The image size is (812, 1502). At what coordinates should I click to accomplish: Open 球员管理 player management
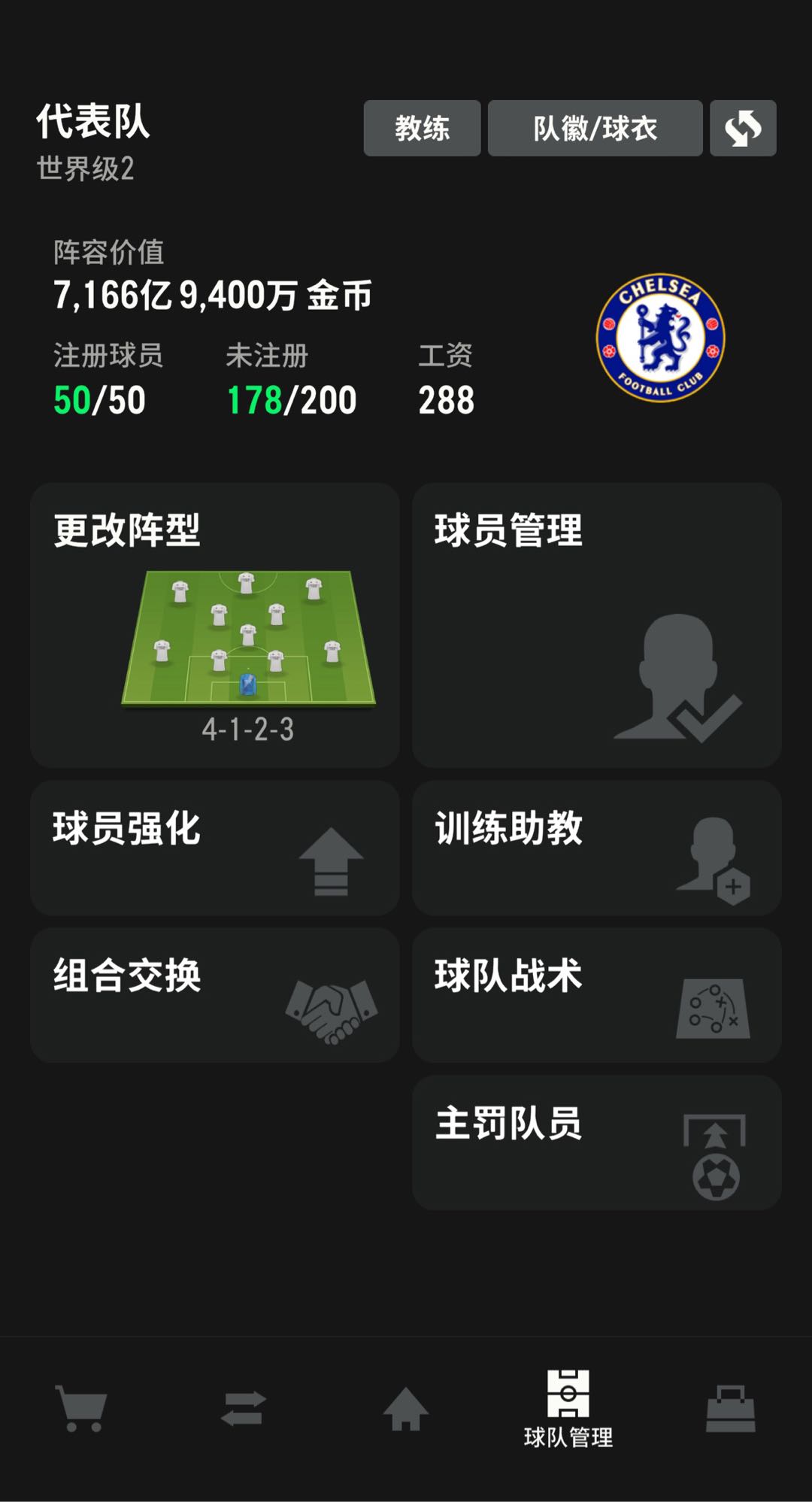pos(597,625)
